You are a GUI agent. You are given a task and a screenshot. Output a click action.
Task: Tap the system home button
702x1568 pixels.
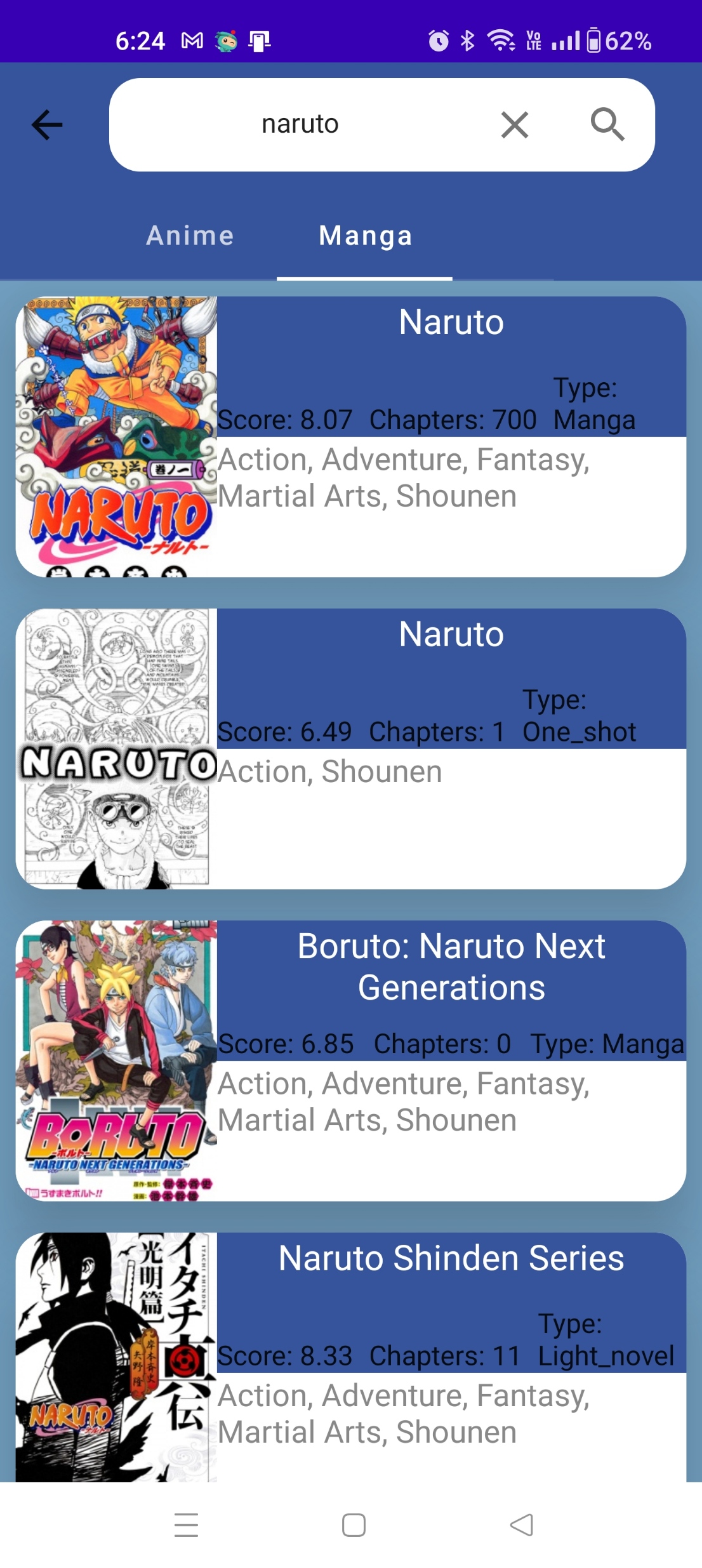354,1525
